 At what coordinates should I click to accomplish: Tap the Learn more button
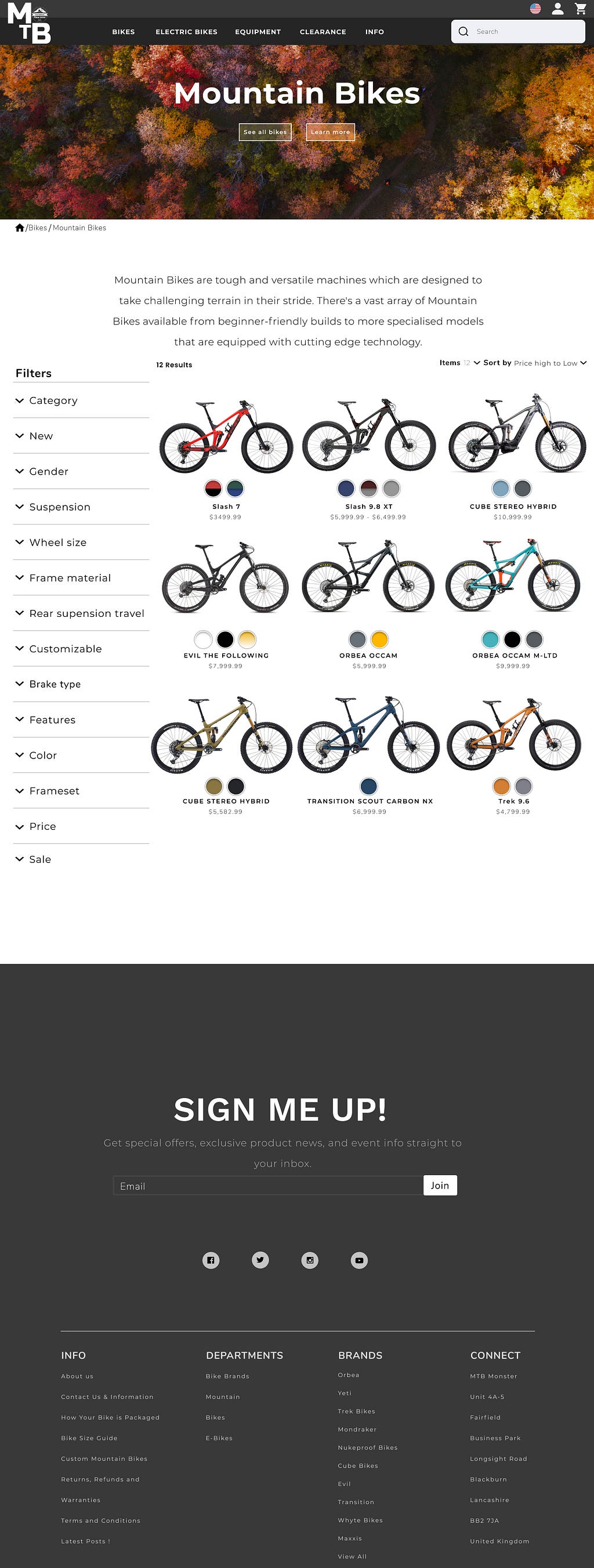click(x=331, y=132)
